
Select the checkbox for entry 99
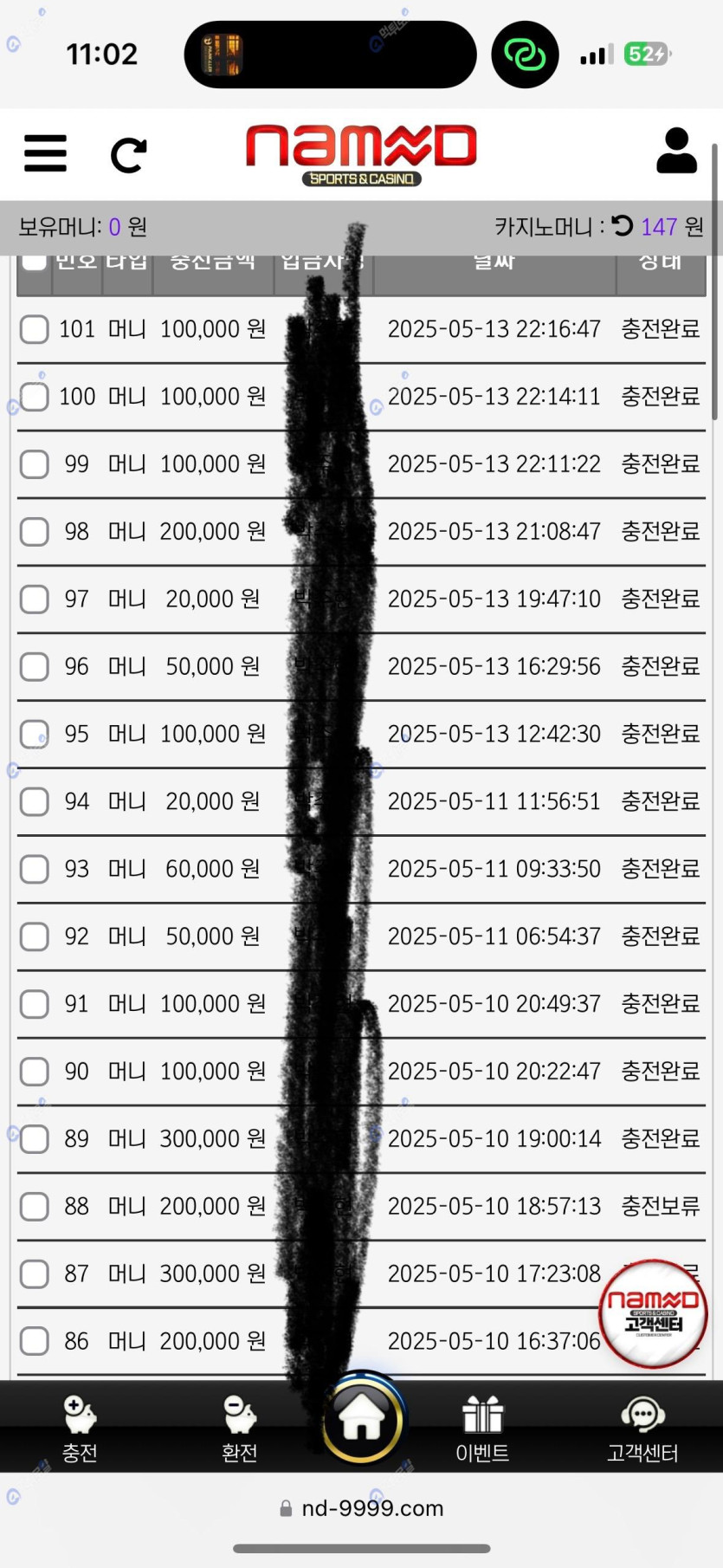35,464
